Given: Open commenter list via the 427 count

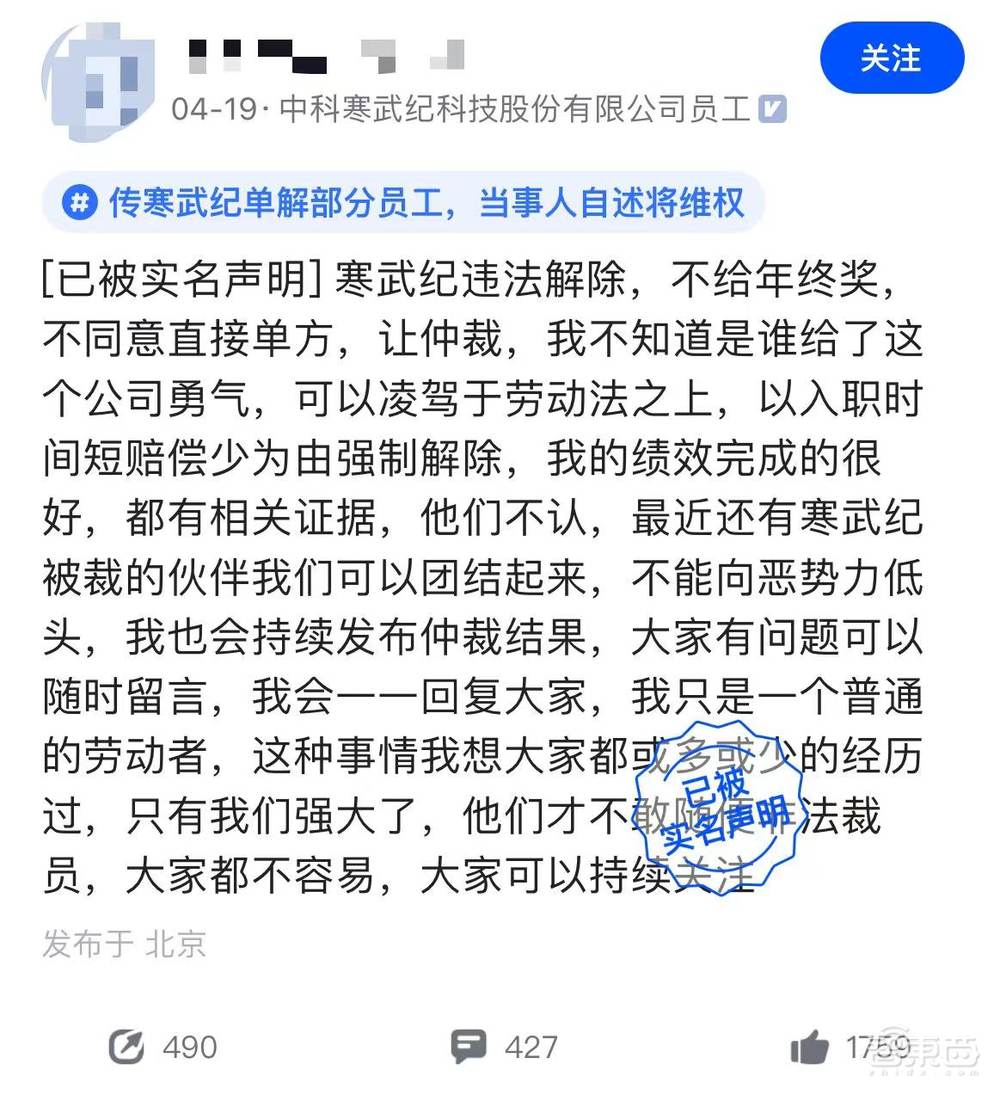Looking at the screenshot, I should coord(530,1047).
